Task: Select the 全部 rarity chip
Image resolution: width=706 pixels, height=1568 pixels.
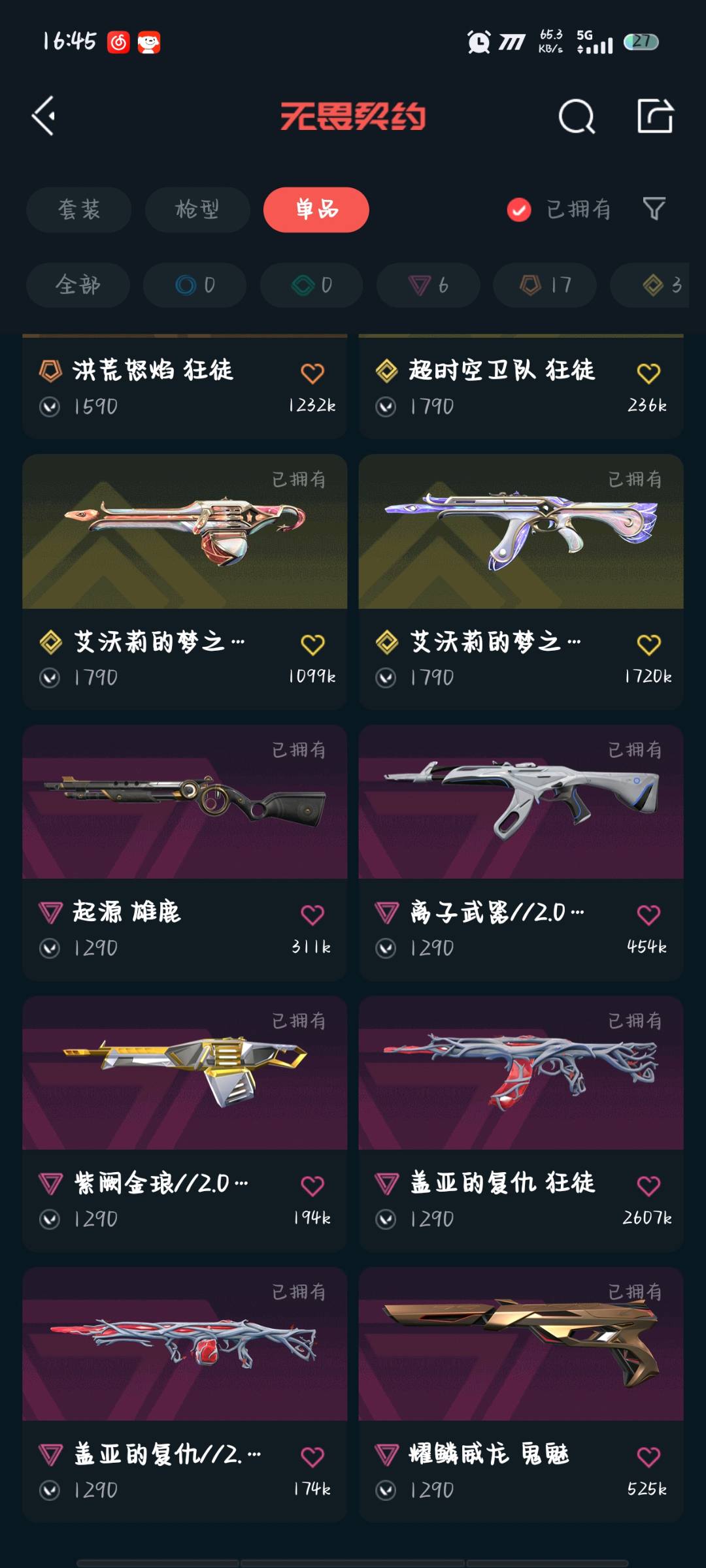Action: pyautogui.click(x=78, y=285)
